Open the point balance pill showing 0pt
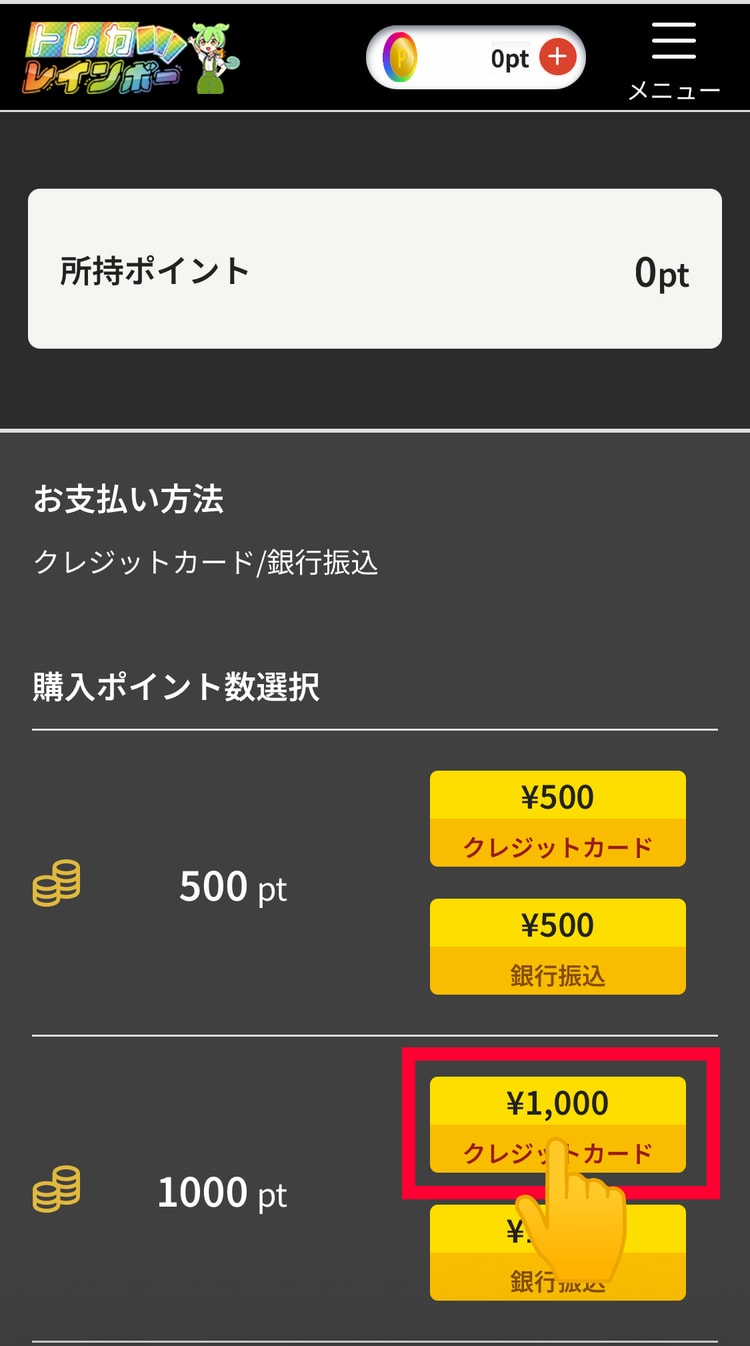The height and width of the screenshot is (1346, 750). pyautogui.click(x=476, y=57)
